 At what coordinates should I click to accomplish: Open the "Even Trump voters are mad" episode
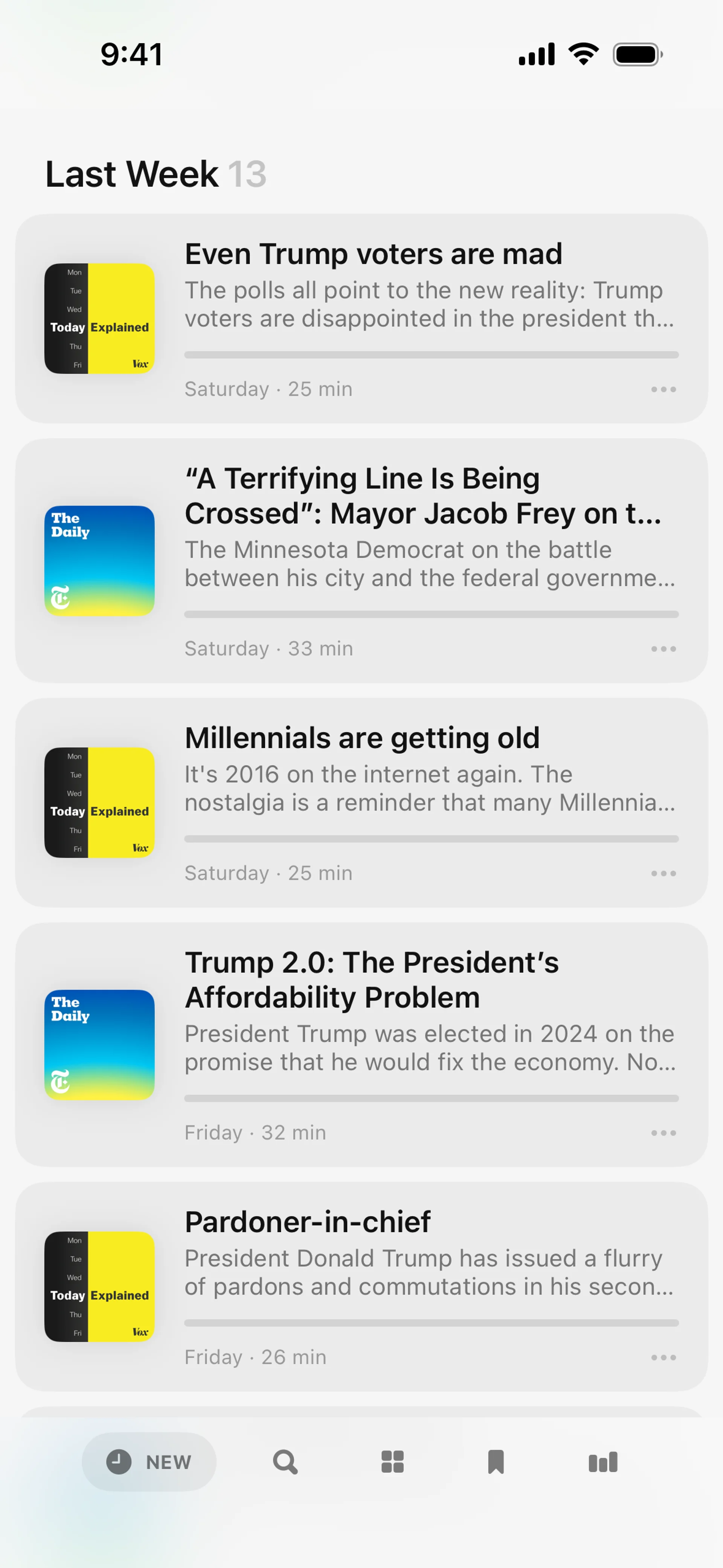click(372, 254)
